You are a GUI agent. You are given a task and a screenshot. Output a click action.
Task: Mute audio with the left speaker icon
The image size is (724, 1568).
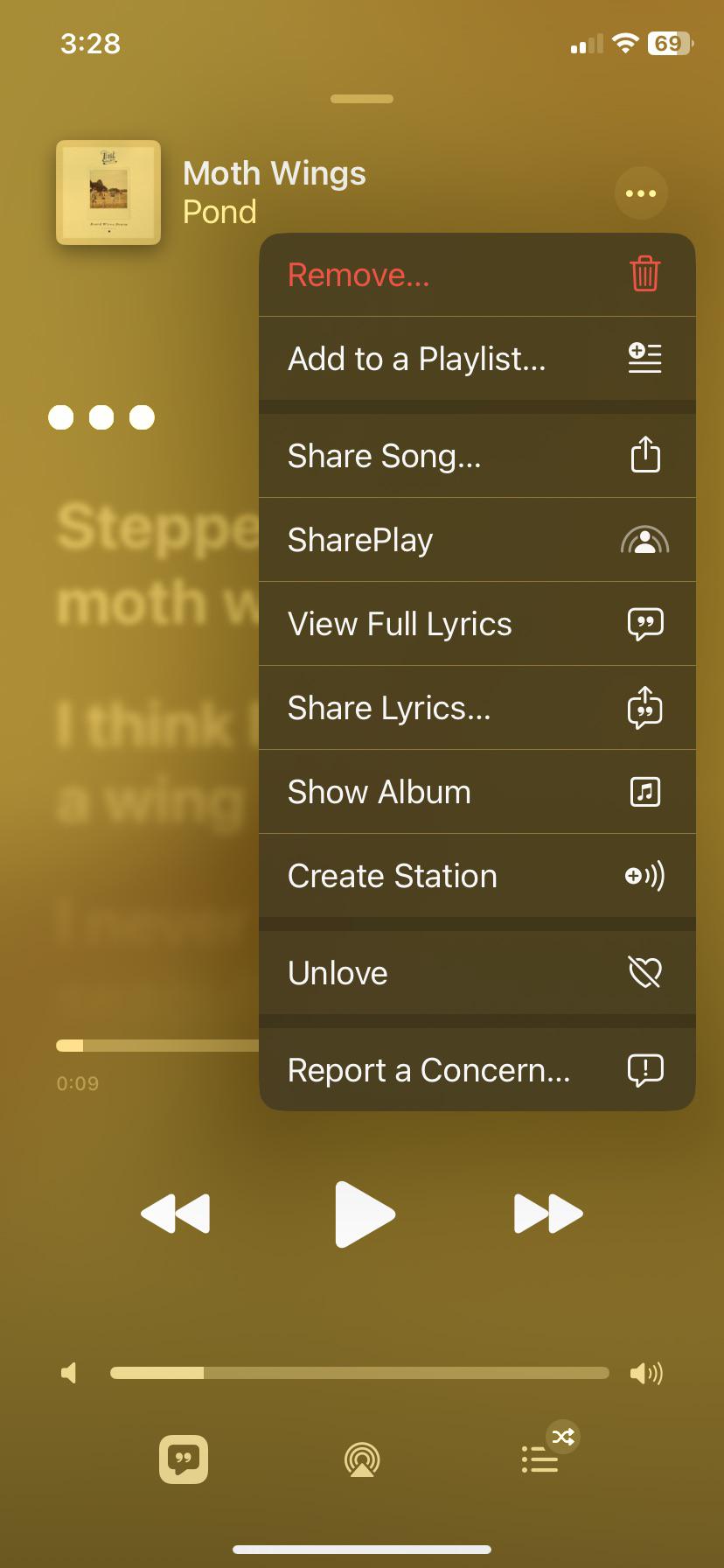pos(69,1372)
